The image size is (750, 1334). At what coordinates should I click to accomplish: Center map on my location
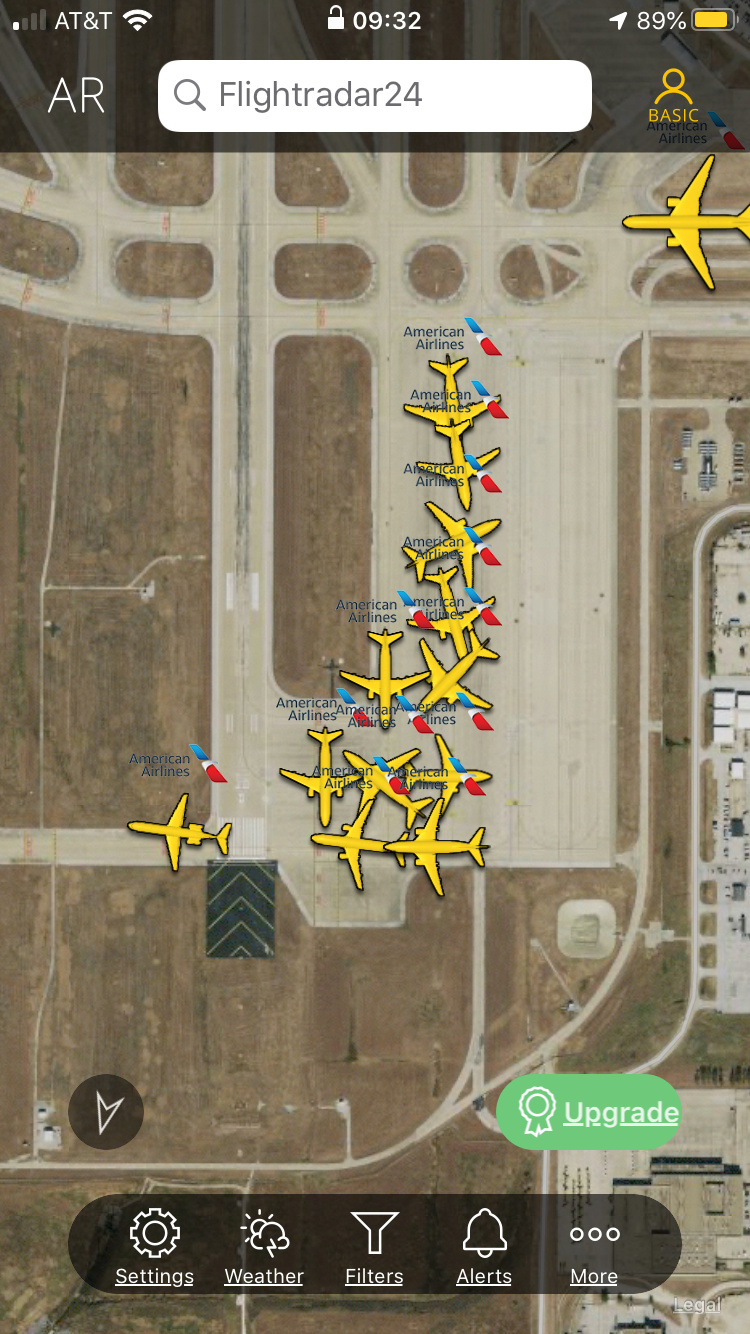click(x=106, y=1111)
